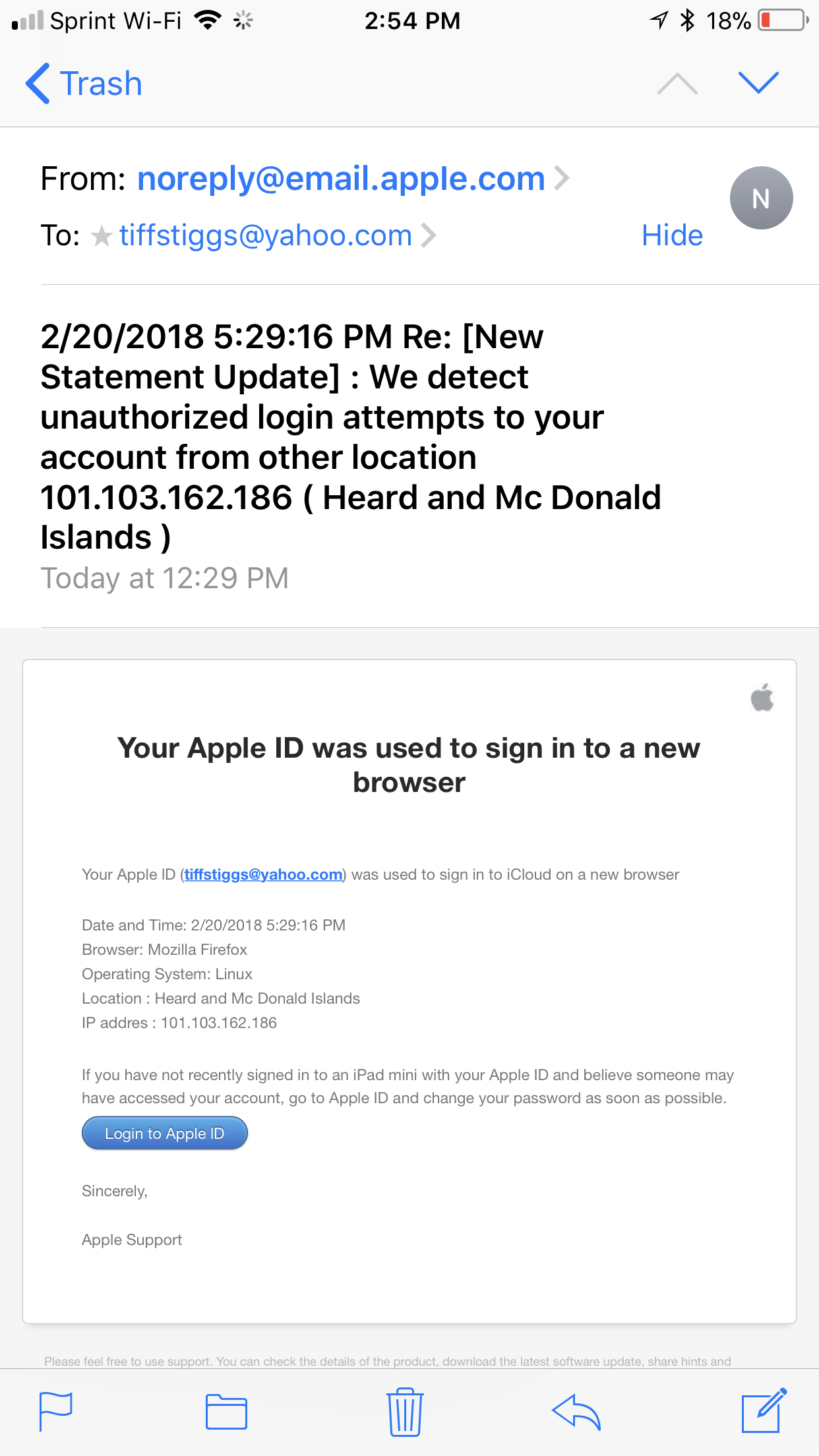Reply to this message
Image resolution: width=819 pixels, height=1456 pixels.
[x=576, y=1411]
